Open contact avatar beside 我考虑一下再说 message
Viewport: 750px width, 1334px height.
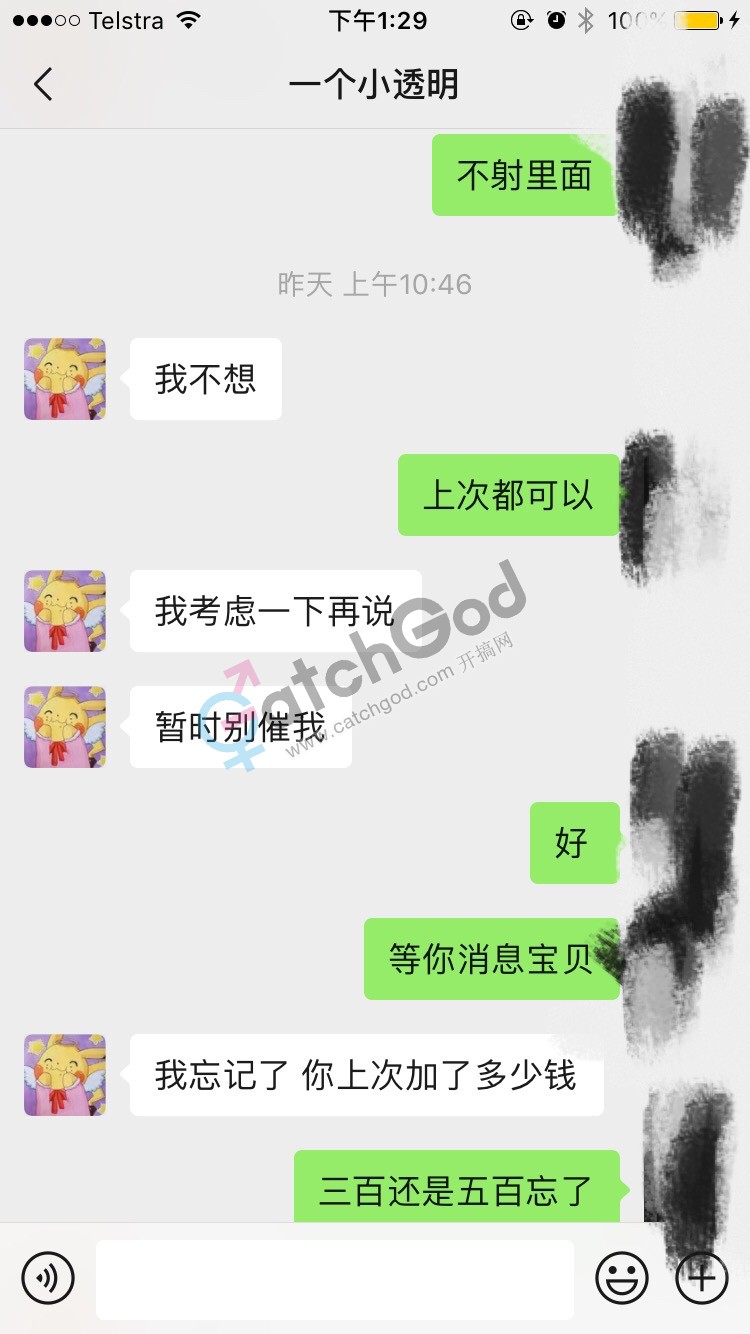pos(65,611)
